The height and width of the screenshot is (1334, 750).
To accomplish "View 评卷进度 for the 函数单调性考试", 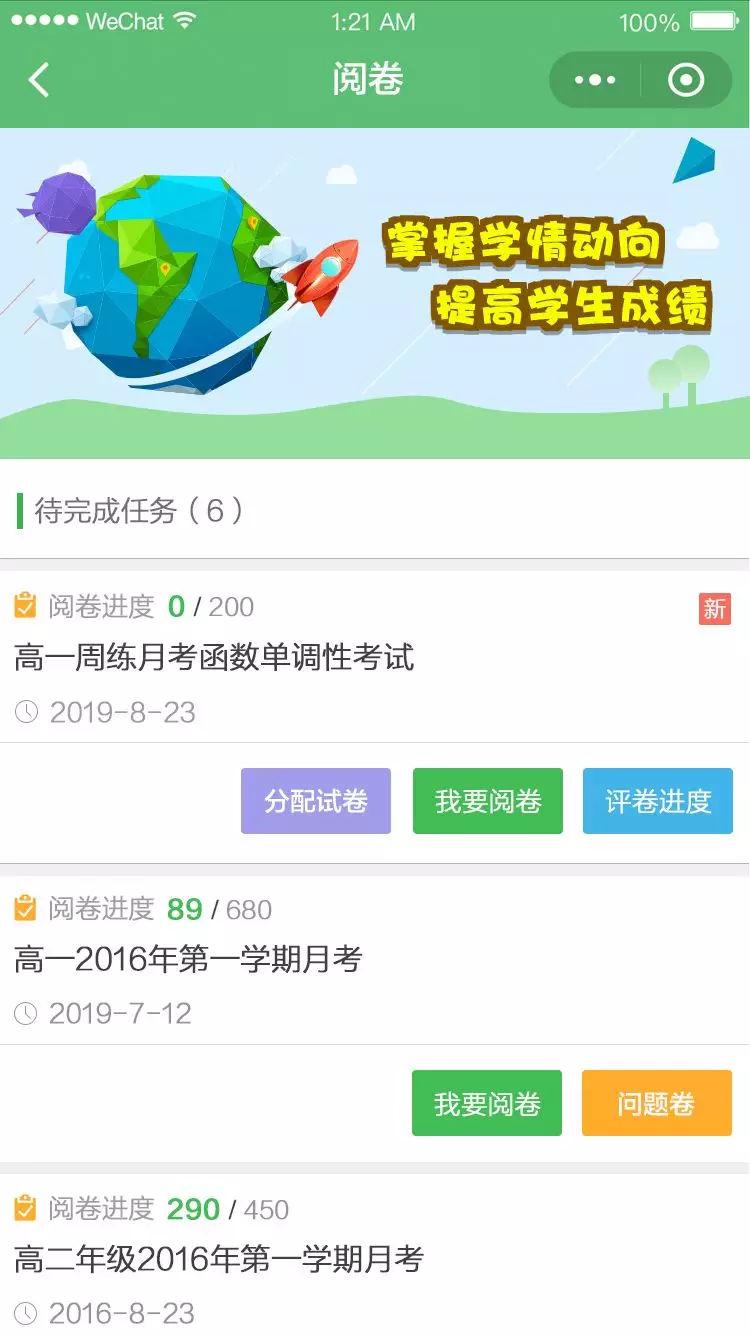I will [x=658, y=801].
